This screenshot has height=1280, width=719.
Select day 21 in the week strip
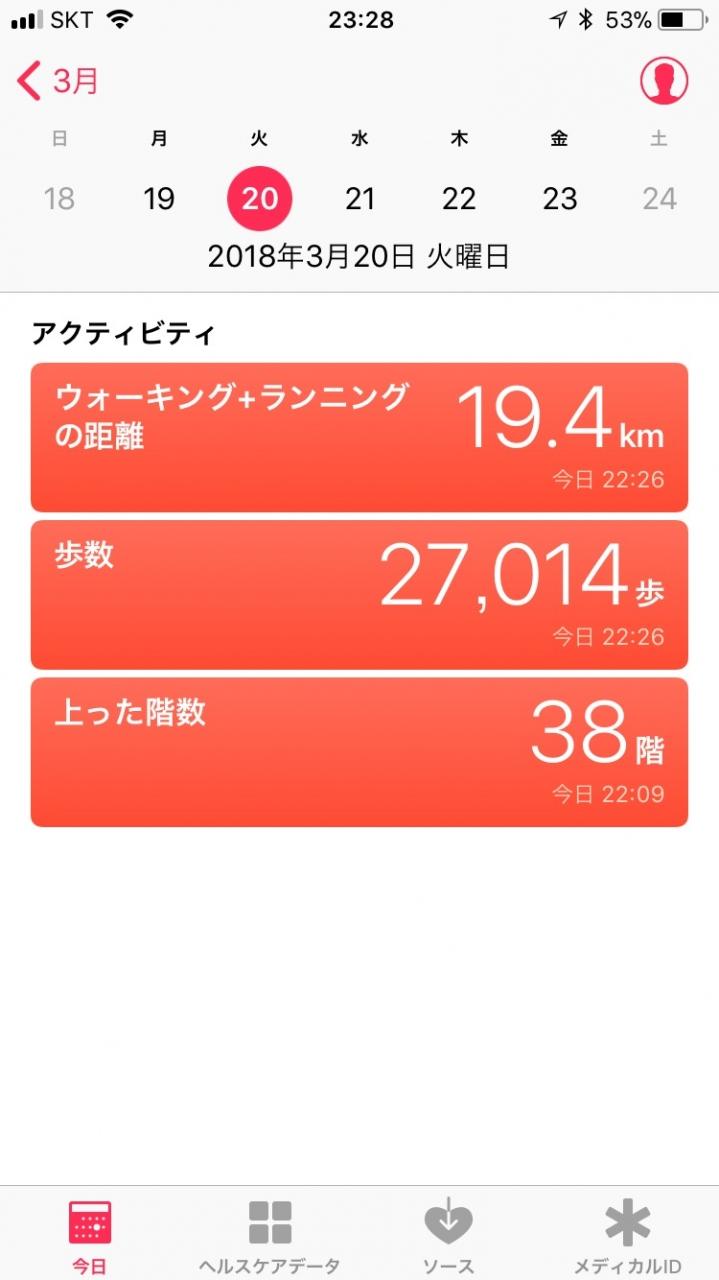click(360, 199)
